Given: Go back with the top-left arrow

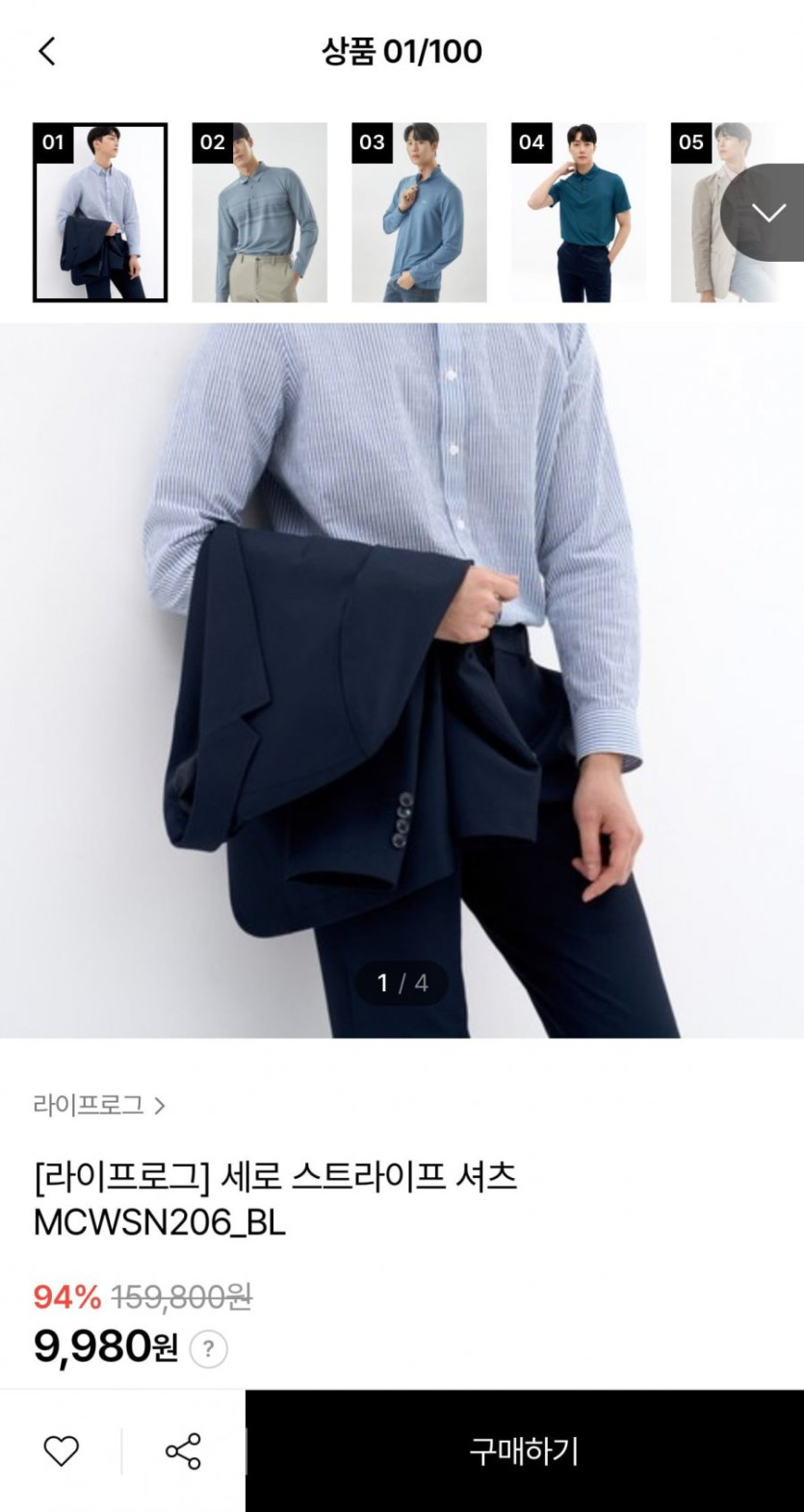Looking at the screenshot, I should 47,51.
